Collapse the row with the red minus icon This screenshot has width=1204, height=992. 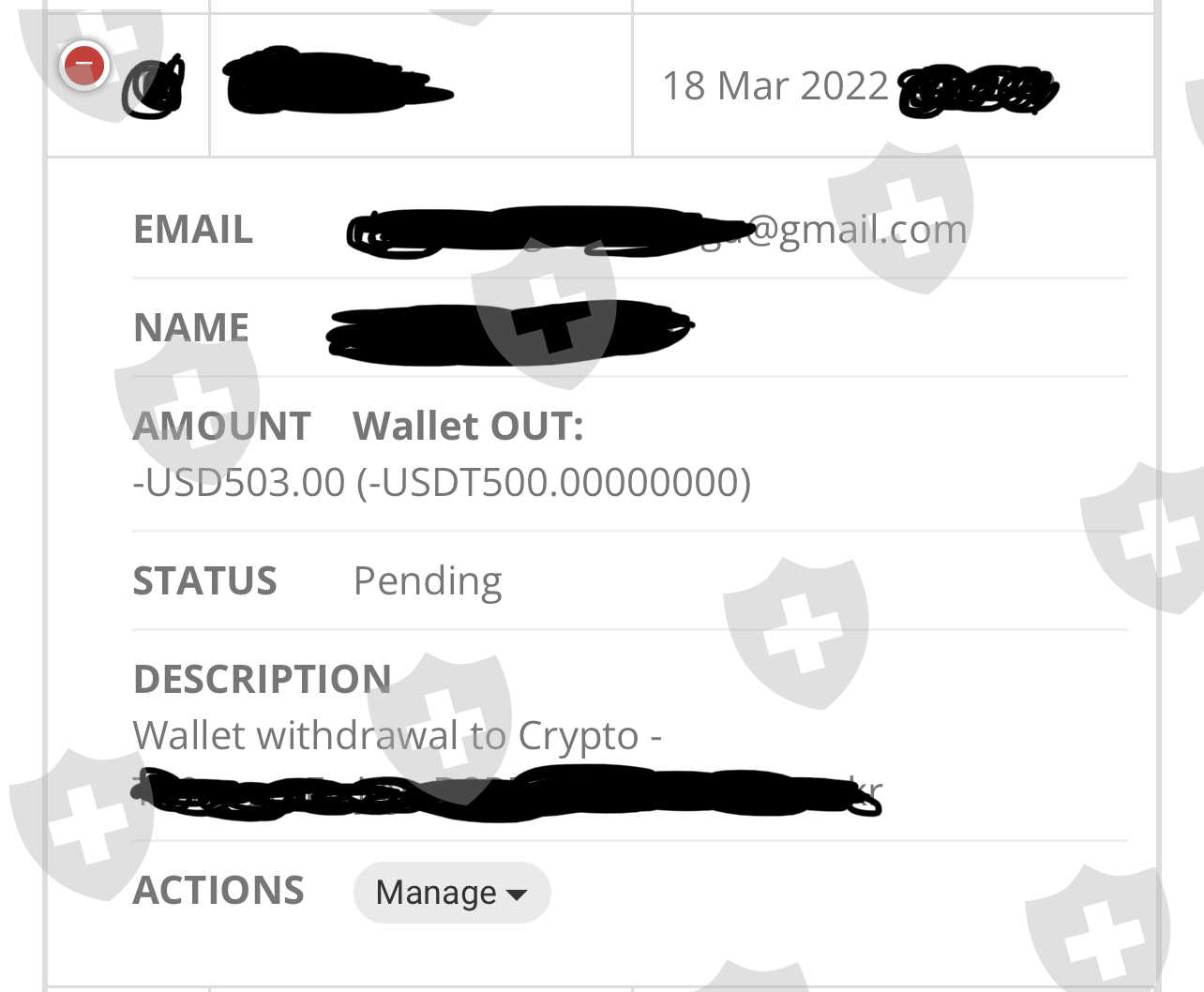84,66
